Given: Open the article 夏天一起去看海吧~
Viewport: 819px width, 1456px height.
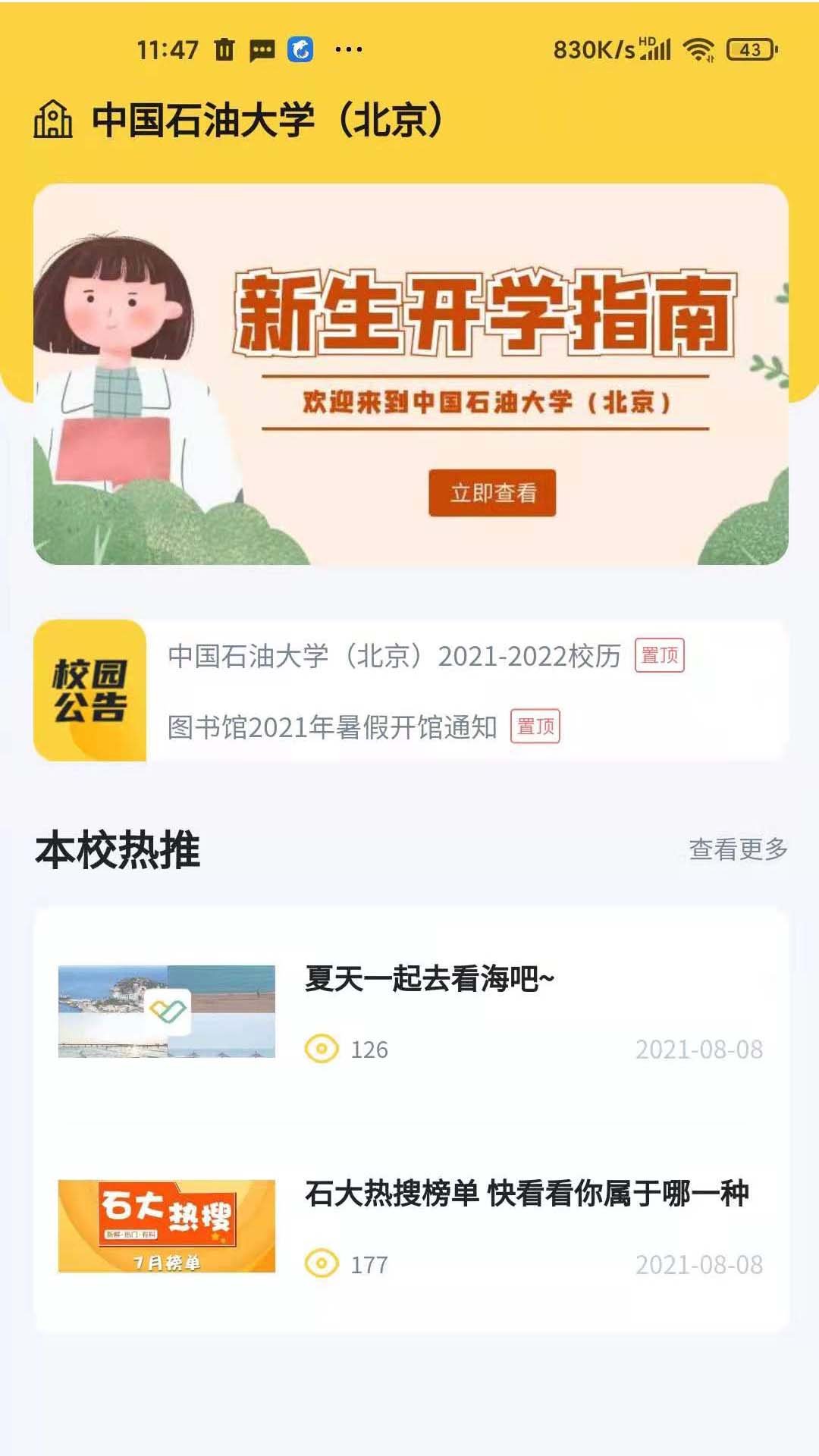Looking at the screenshot, I should pyautogui.click(x=427, y=980).
